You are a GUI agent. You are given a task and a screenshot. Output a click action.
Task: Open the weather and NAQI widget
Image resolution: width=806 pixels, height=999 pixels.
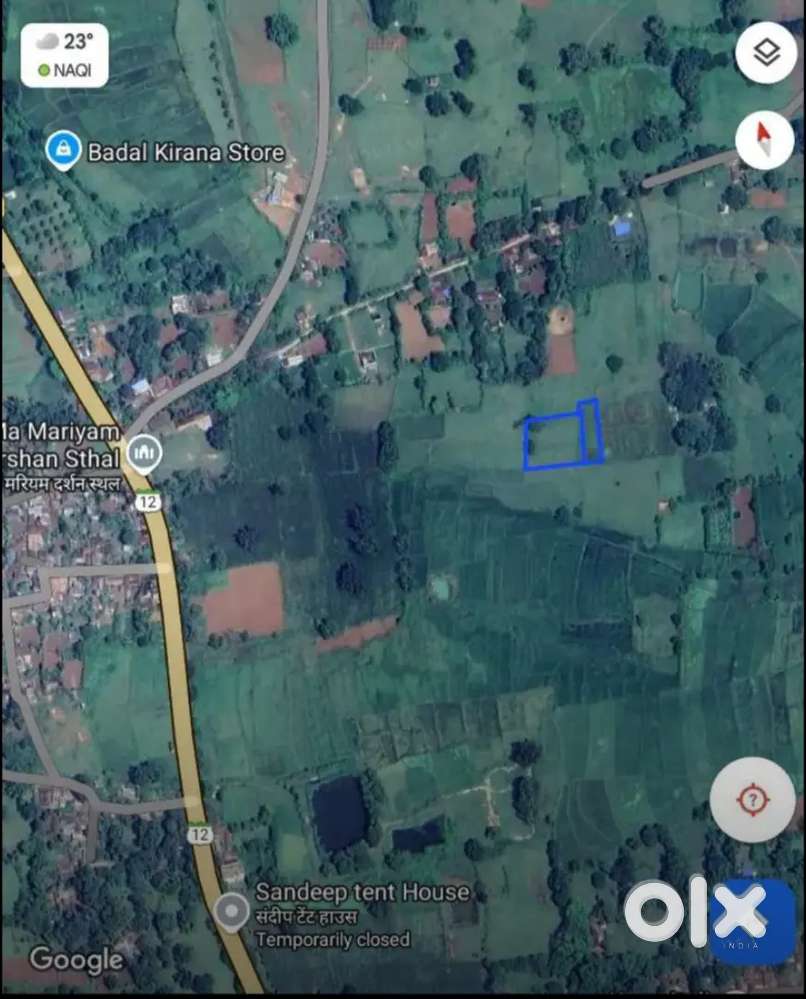pos(64,55)
